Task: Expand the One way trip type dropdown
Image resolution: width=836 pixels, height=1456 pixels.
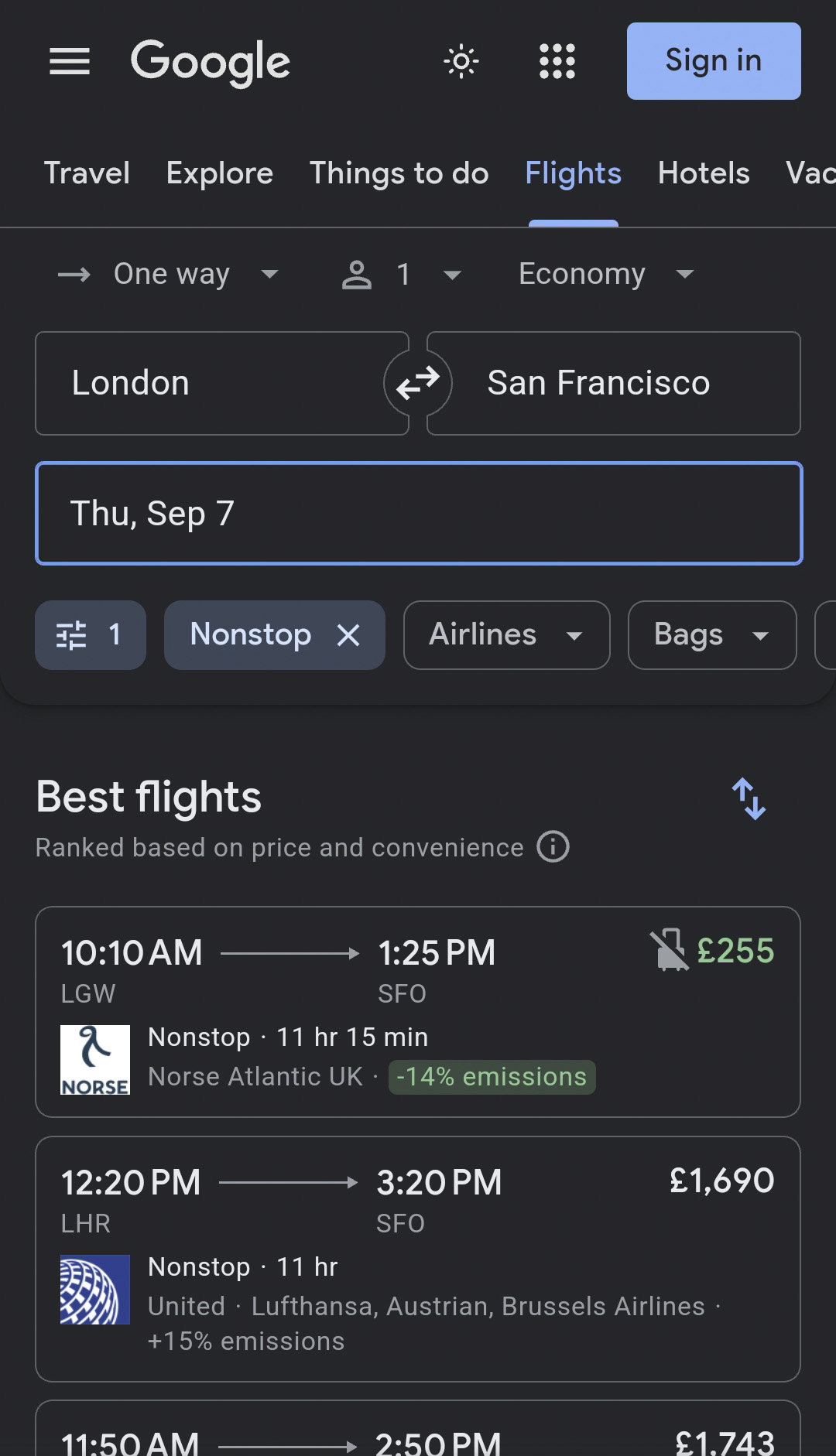Action: 168,274
